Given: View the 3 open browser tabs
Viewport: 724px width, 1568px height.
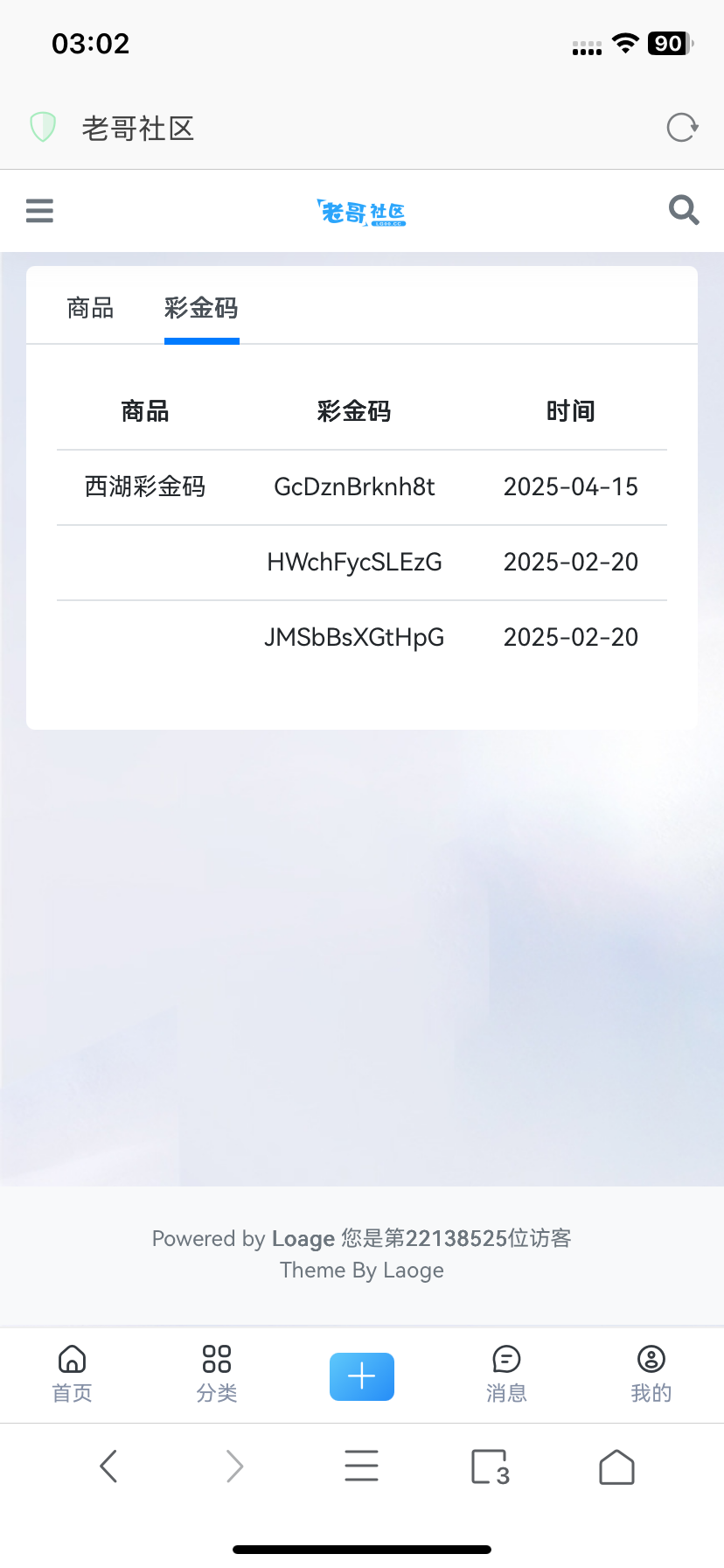Looking at the screenshot, I should pyautogui.click(x=490, y=1466).
